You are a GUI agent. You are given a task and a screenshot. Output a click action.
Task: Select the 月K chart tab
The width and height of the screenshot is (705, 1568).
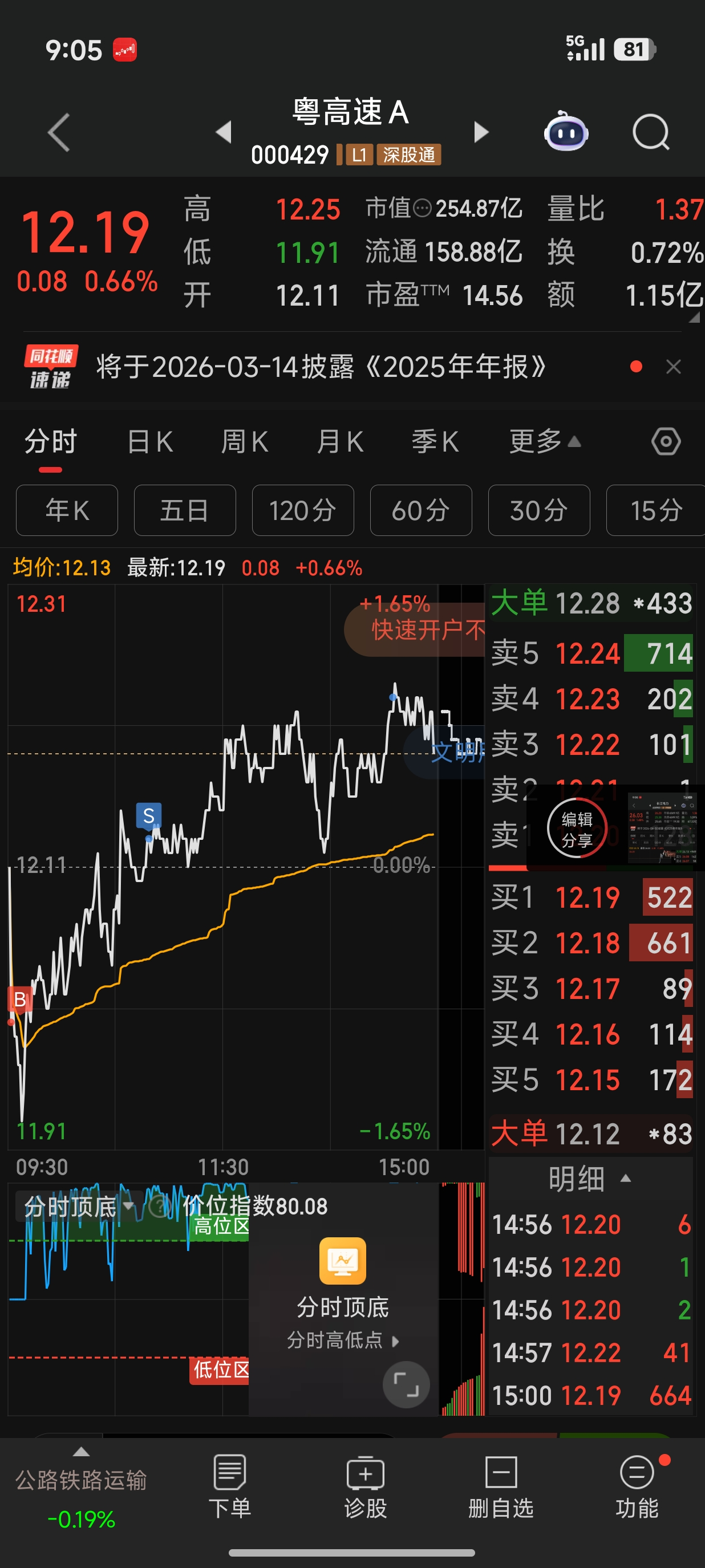pyautogui.click(x=340, y=442)
